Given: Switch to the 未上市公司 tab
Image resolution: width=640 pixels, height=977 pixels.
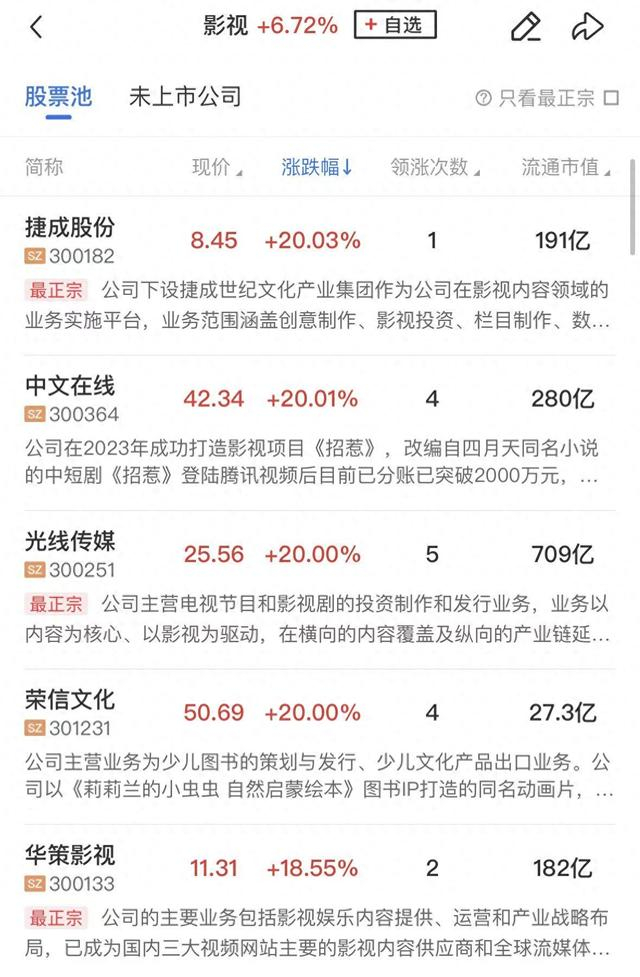Looking at the screenshot, I should 185,97.
